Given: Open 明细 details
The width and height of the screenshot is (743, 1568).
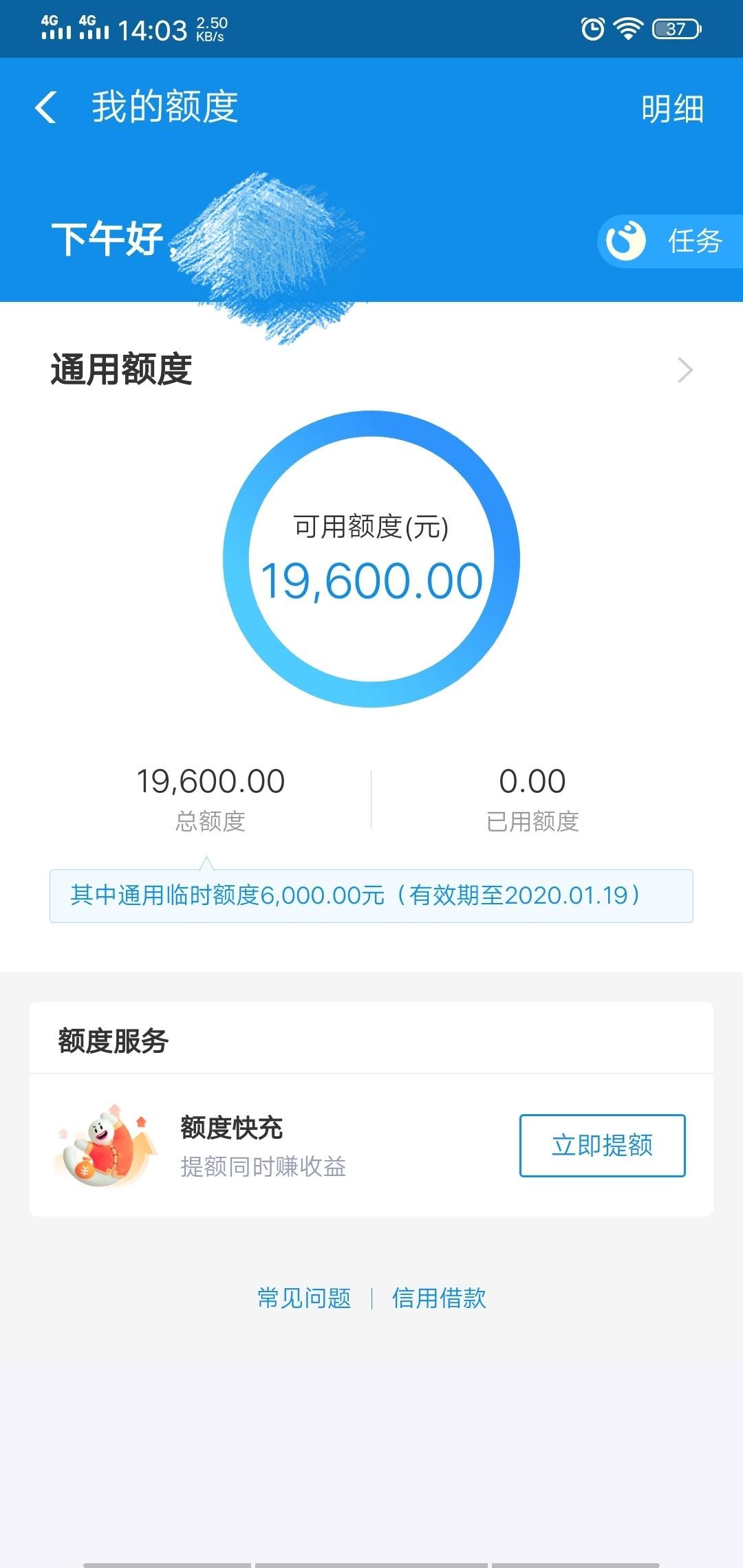Looking at the screenshot, I should 672,109.
